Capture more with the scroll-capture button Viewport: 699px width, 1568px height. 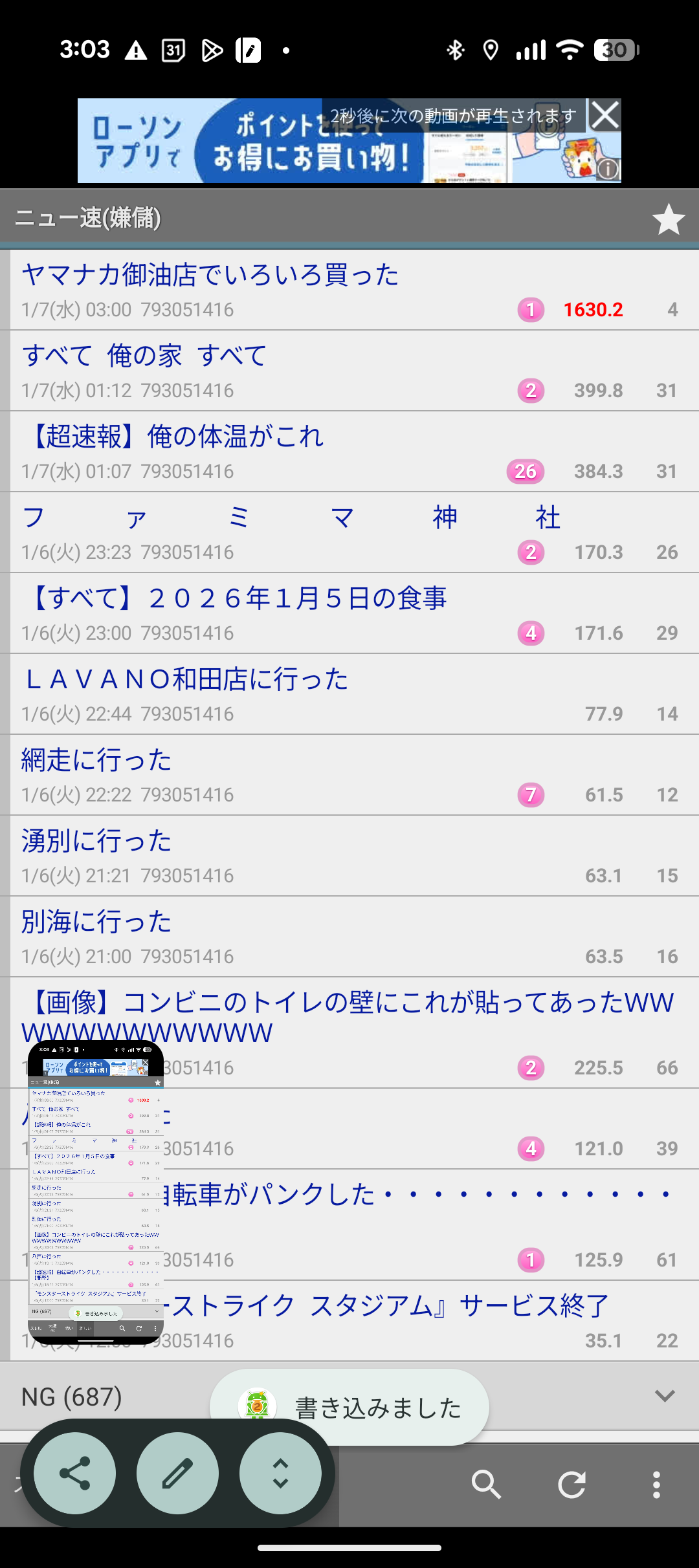(280, 1473)
